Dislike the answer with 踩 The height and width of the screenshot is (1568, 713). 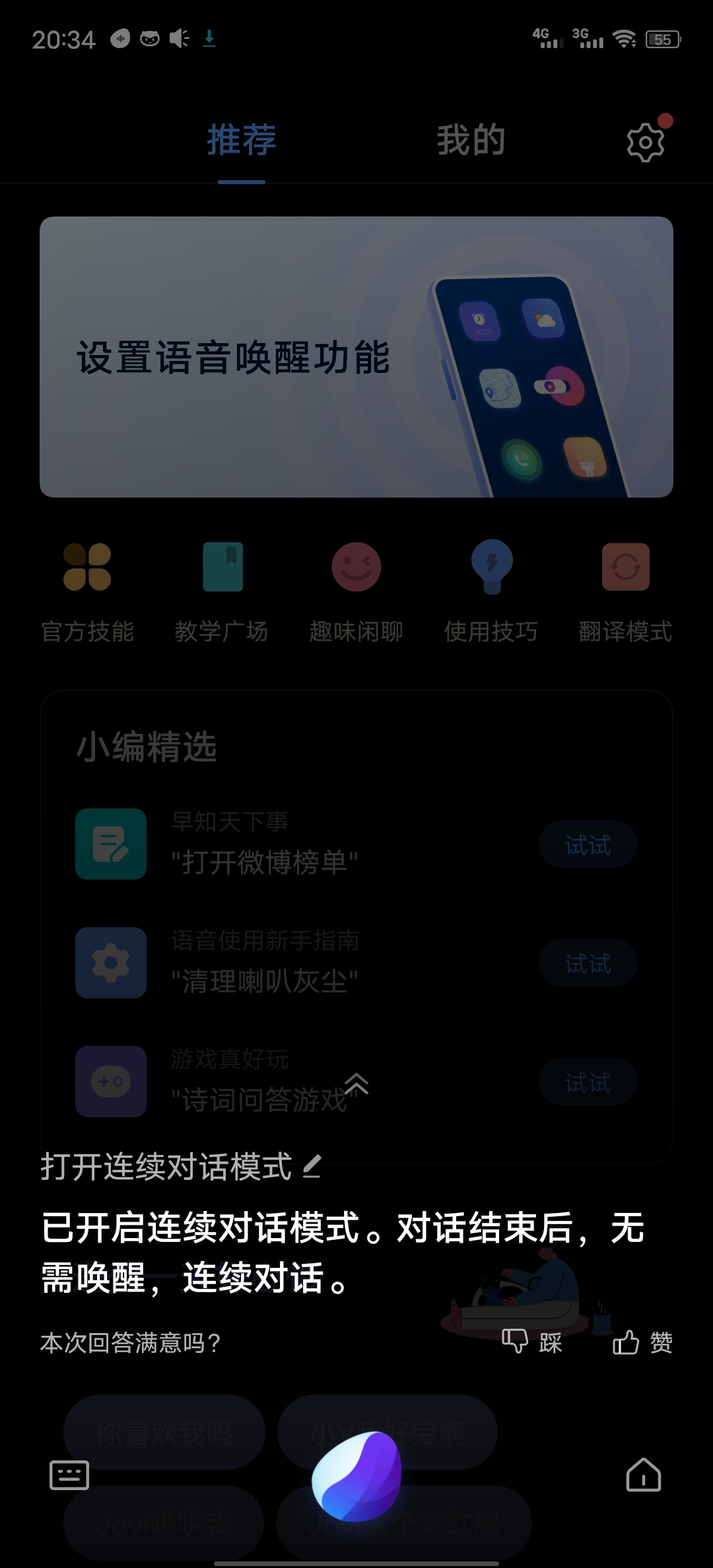[532, 1342]
